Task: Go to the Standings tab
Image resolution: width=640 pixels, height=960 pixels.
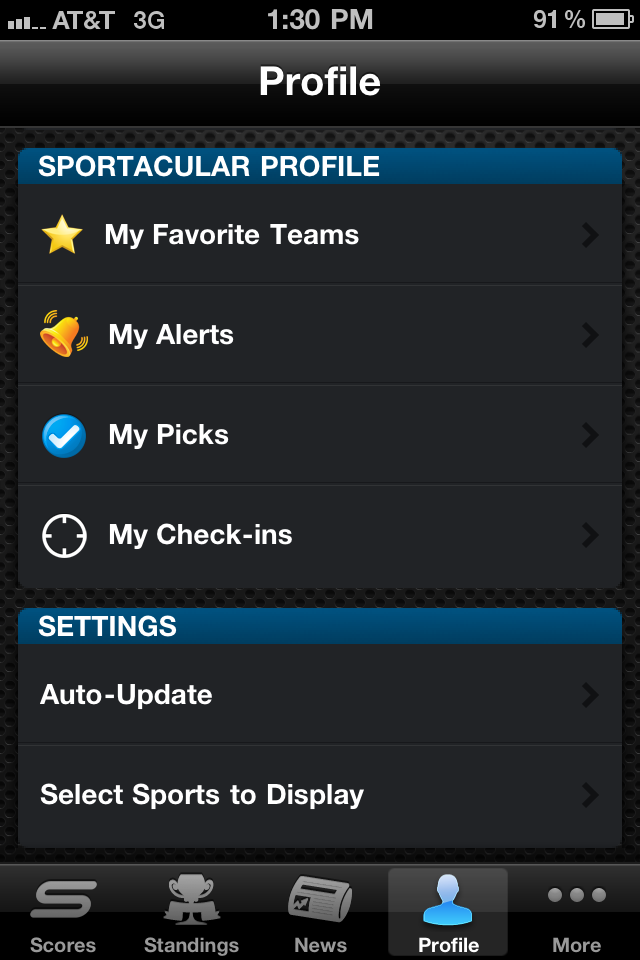Action: tap(191, 913)
